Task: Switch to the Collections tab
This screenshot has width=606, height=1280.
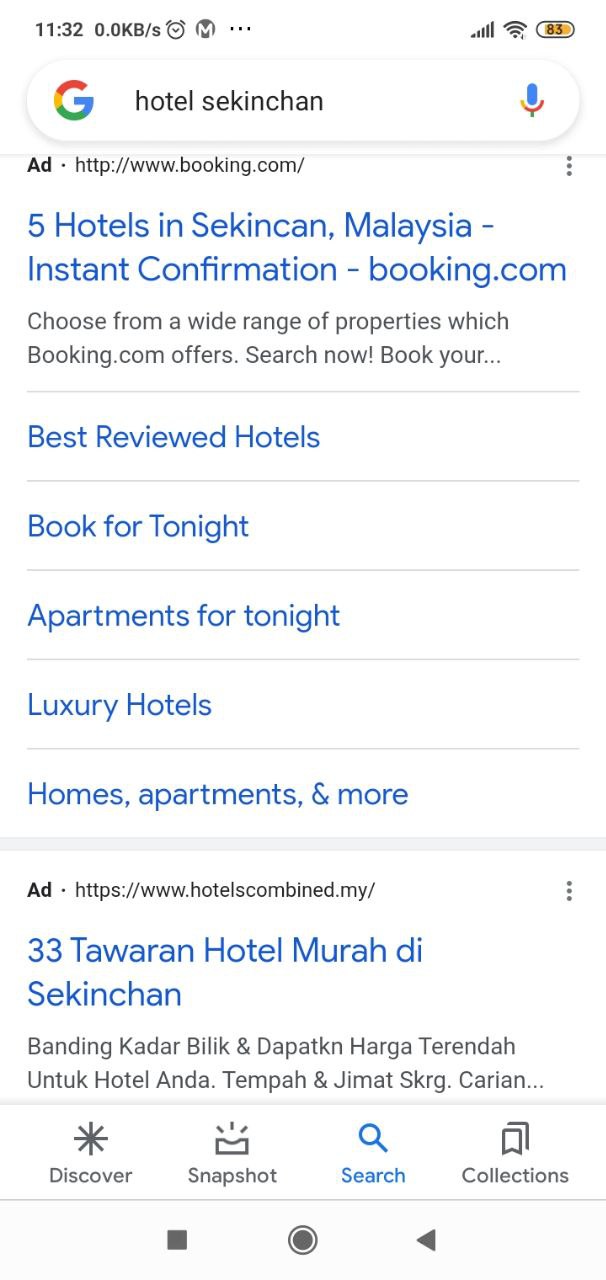Action: click(x=515, y=1153)
